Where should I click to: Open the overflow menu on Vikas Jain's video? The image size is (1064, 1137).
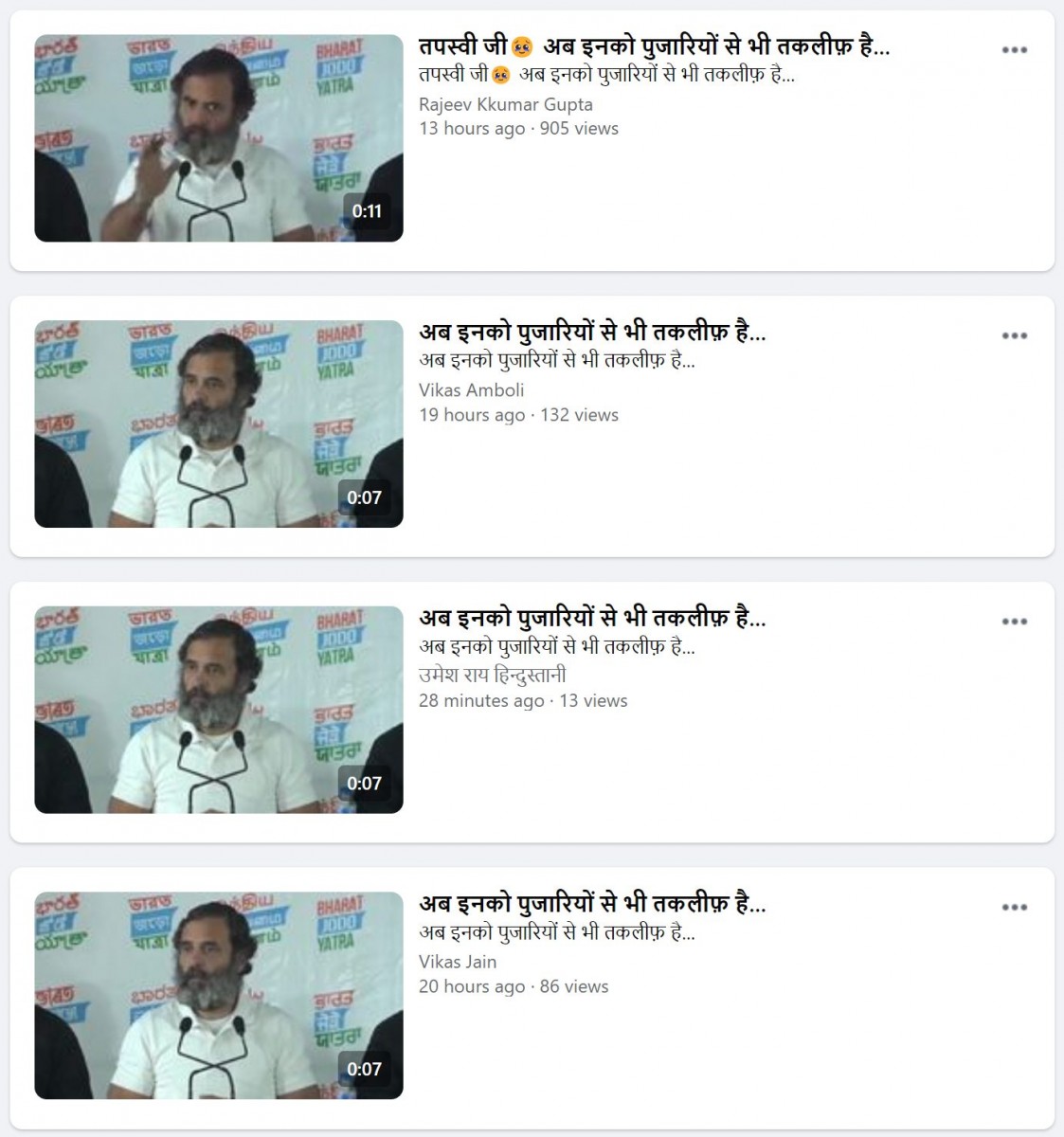coord(1015,907)
